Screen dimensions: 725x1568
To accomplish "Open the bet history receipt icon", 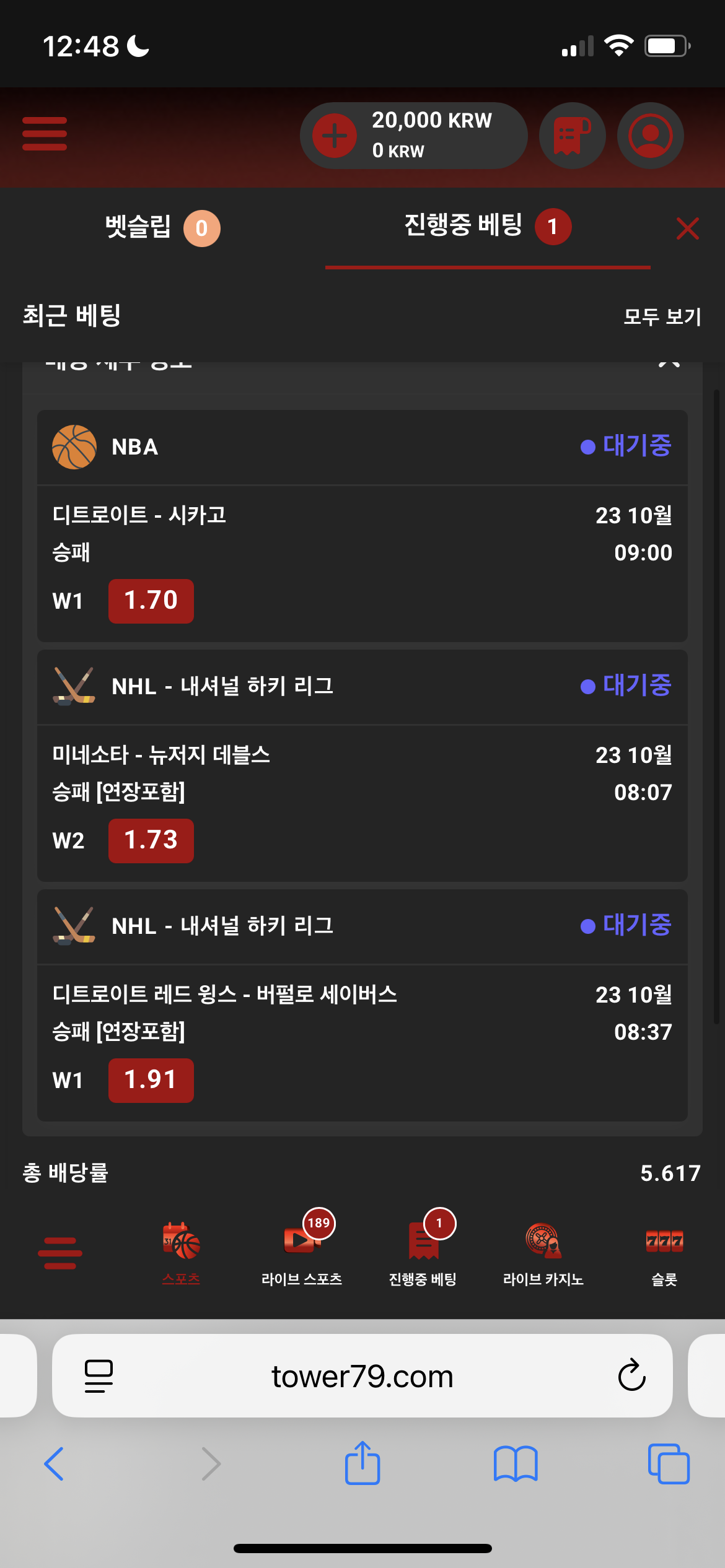I will [572, 136].
